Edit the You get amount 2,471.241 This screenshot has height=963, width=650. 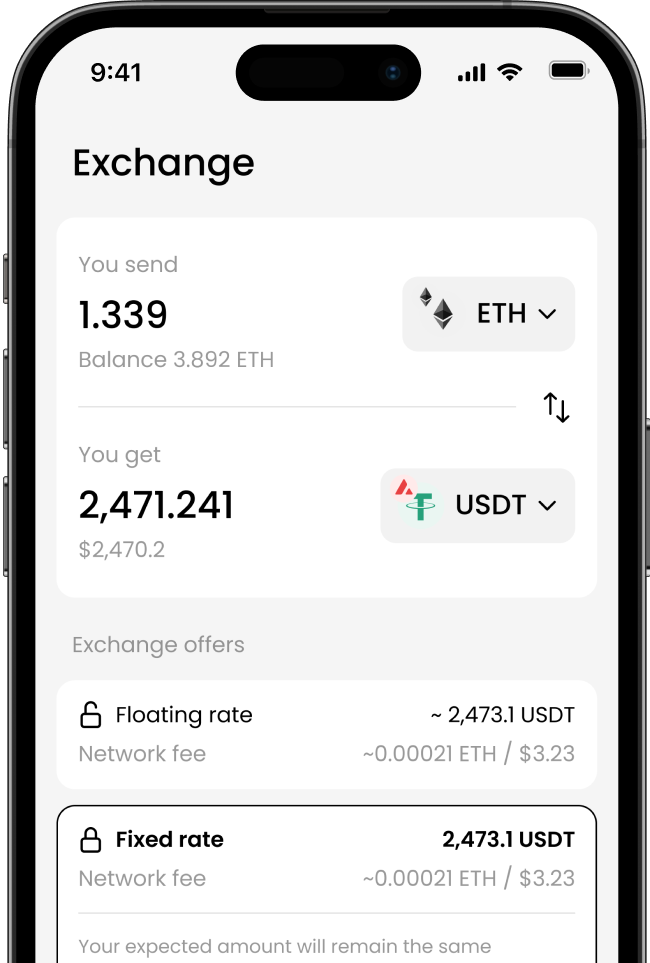156,505
